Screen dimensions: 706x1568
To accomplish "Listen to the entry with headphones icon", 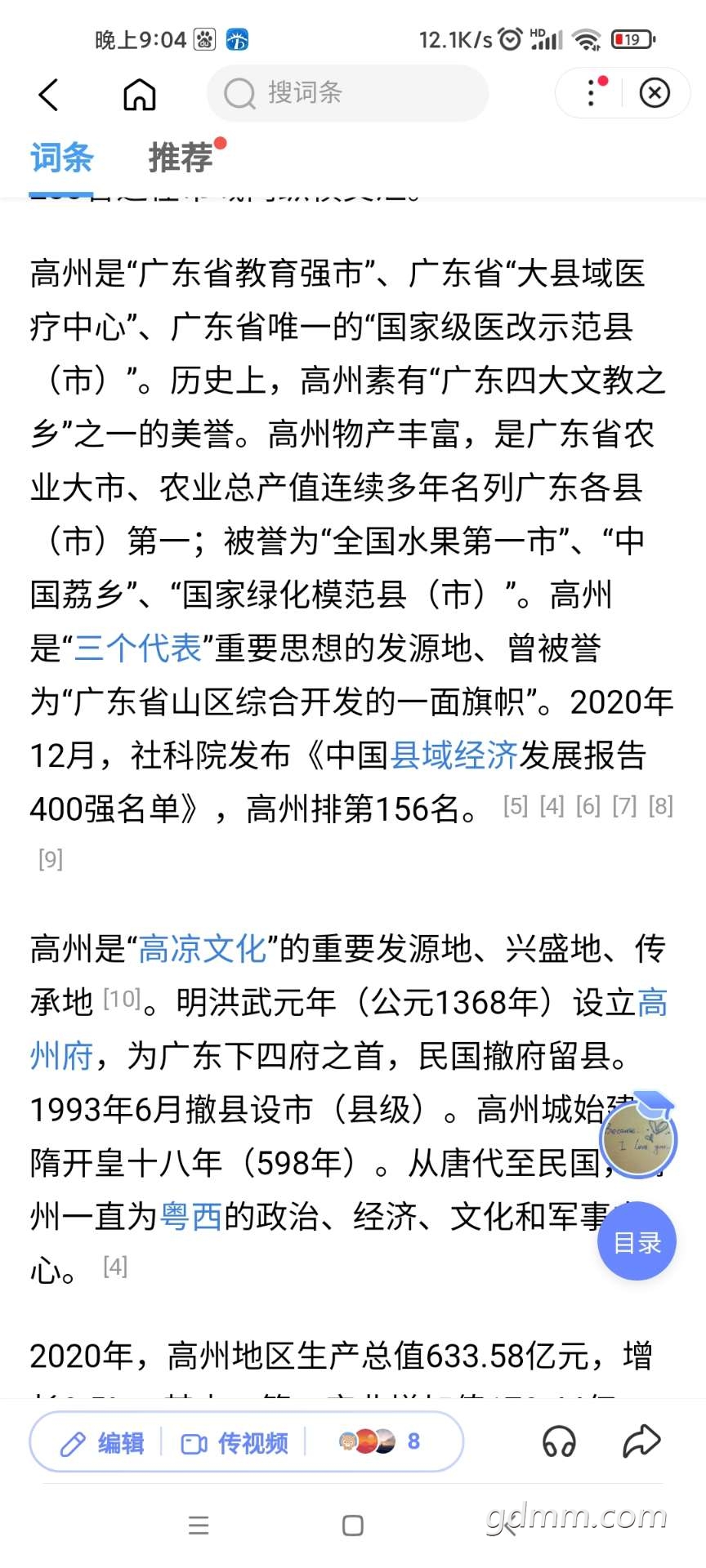I will 560,1442.
